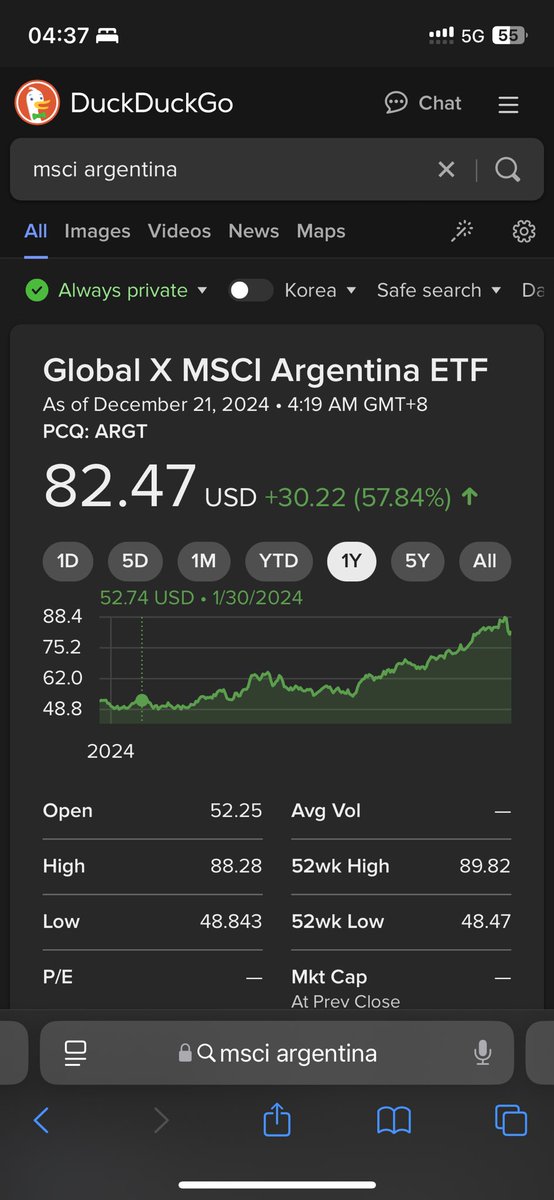
Task: Open Safari tabs overview
Action: tap(511, 1120)
